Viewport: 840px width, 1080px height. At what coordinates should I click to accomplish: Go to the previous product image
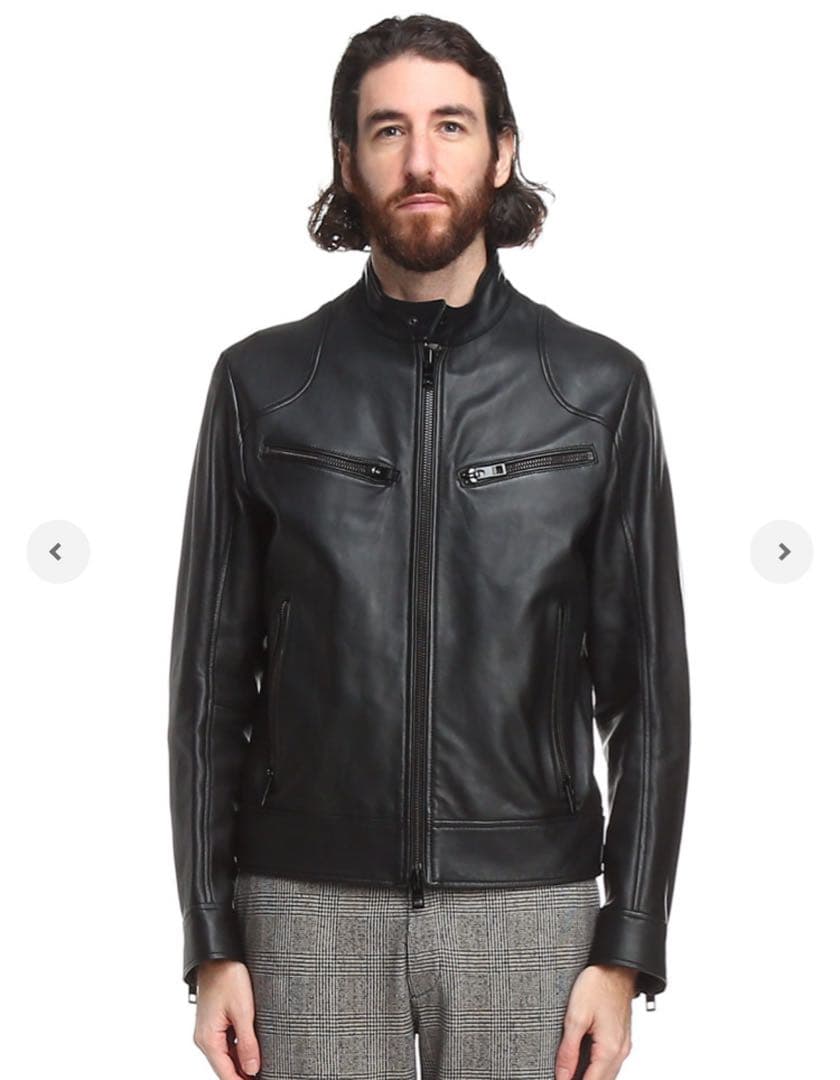pos(57,551)
